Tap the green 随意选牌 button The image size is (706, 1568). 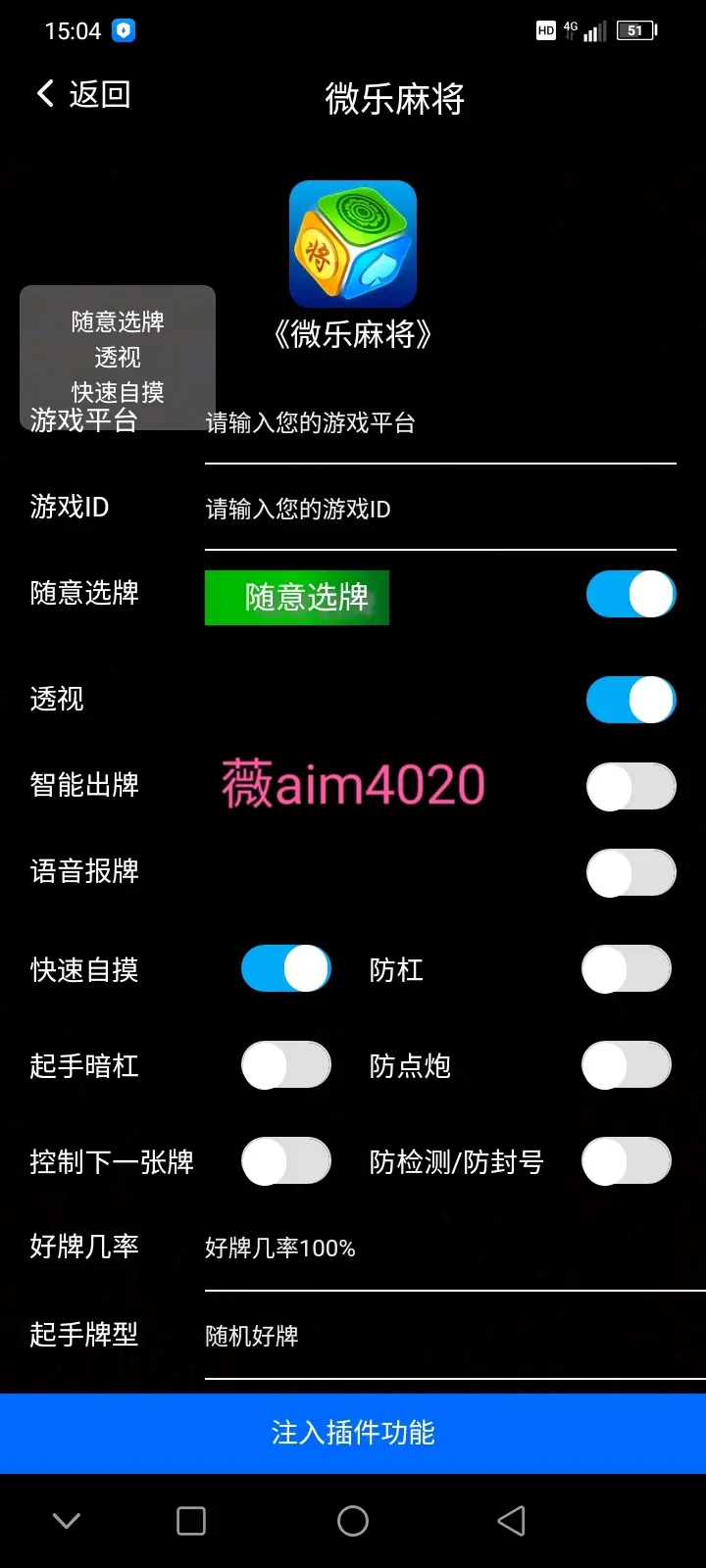pos(297,598)
